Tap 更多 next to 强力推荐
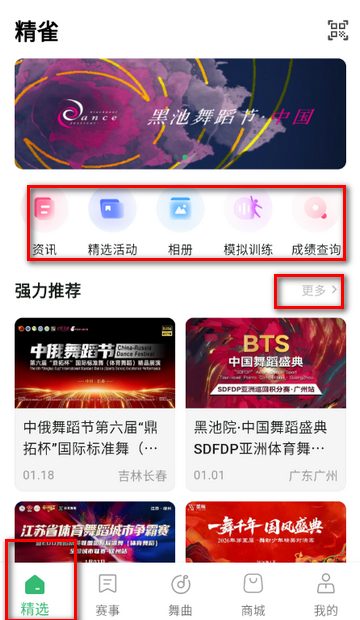Viewport: 360px width, 620px height. click(x=320, y=291)
